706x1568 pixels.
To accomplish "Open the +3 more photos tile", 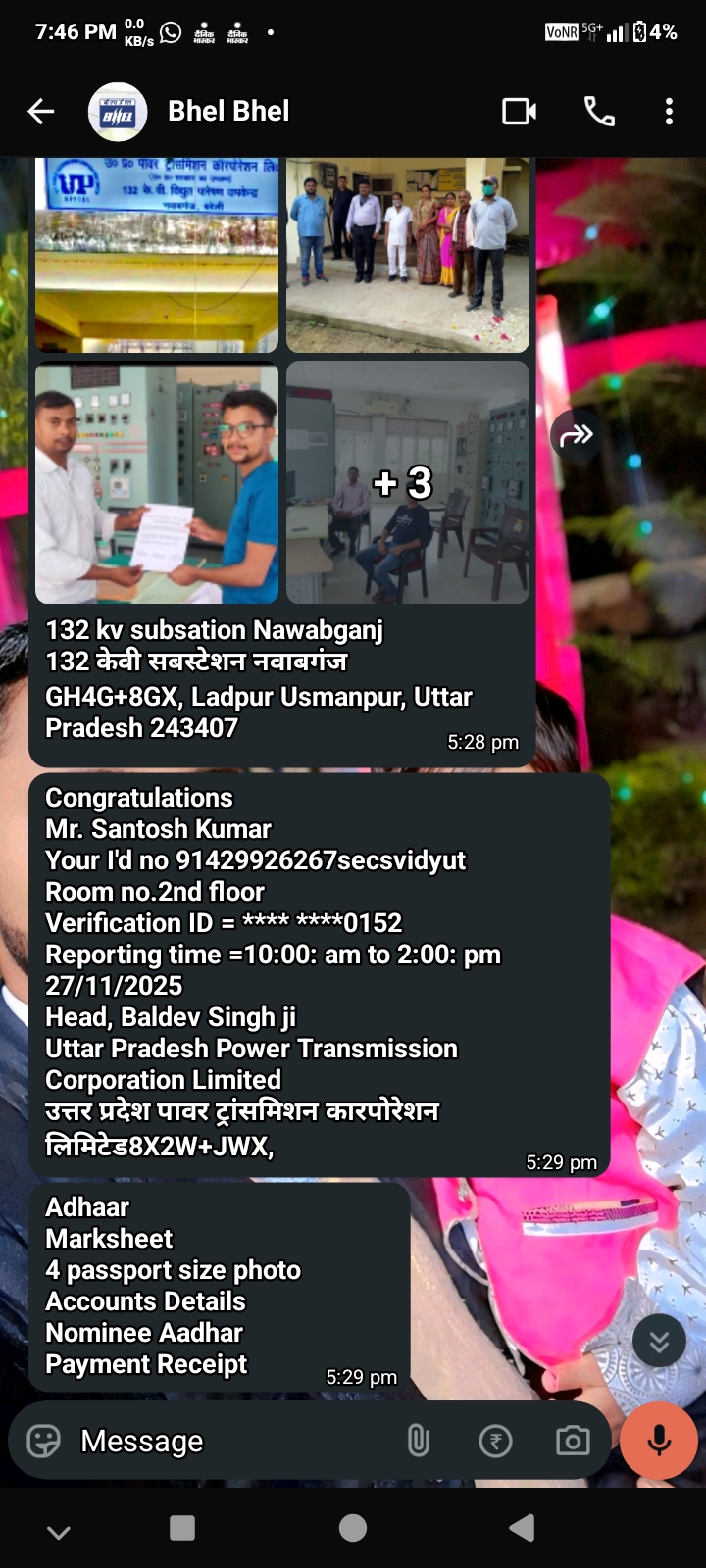I will [x=408, y=482].
